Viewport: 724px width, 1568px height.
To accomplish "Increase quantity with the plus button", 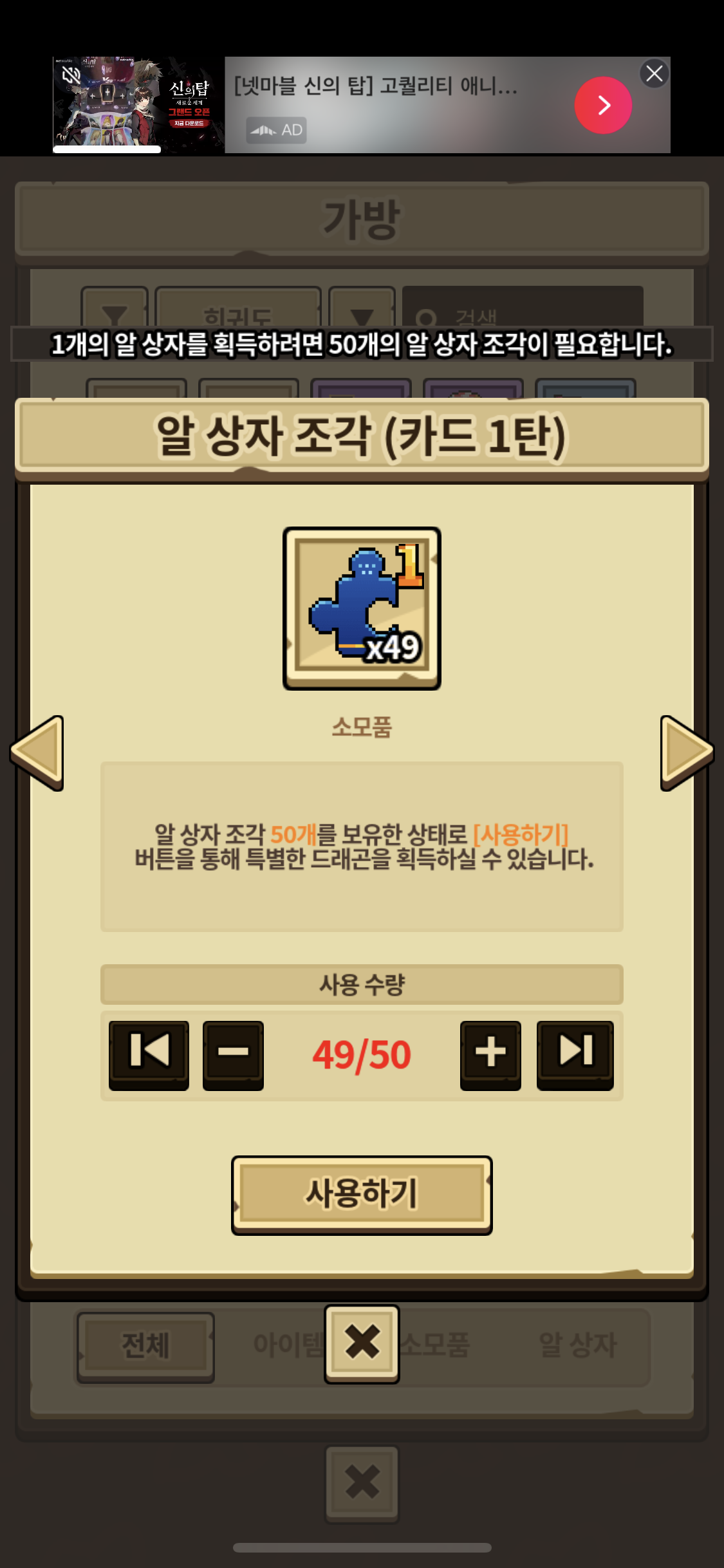I will pos(490,1054).
